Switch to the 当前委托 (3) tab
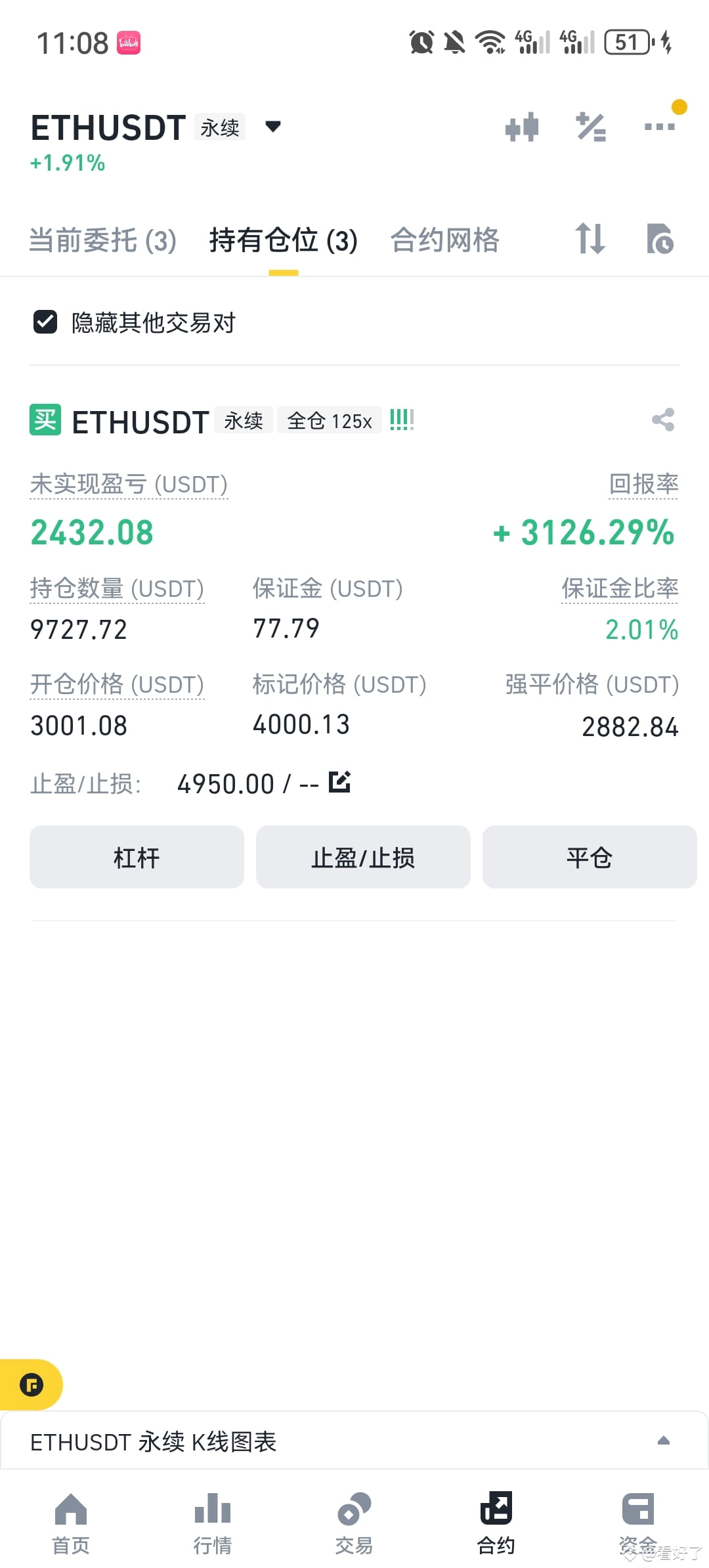Viewport: 709px width, 1568px height. (102, 240)
